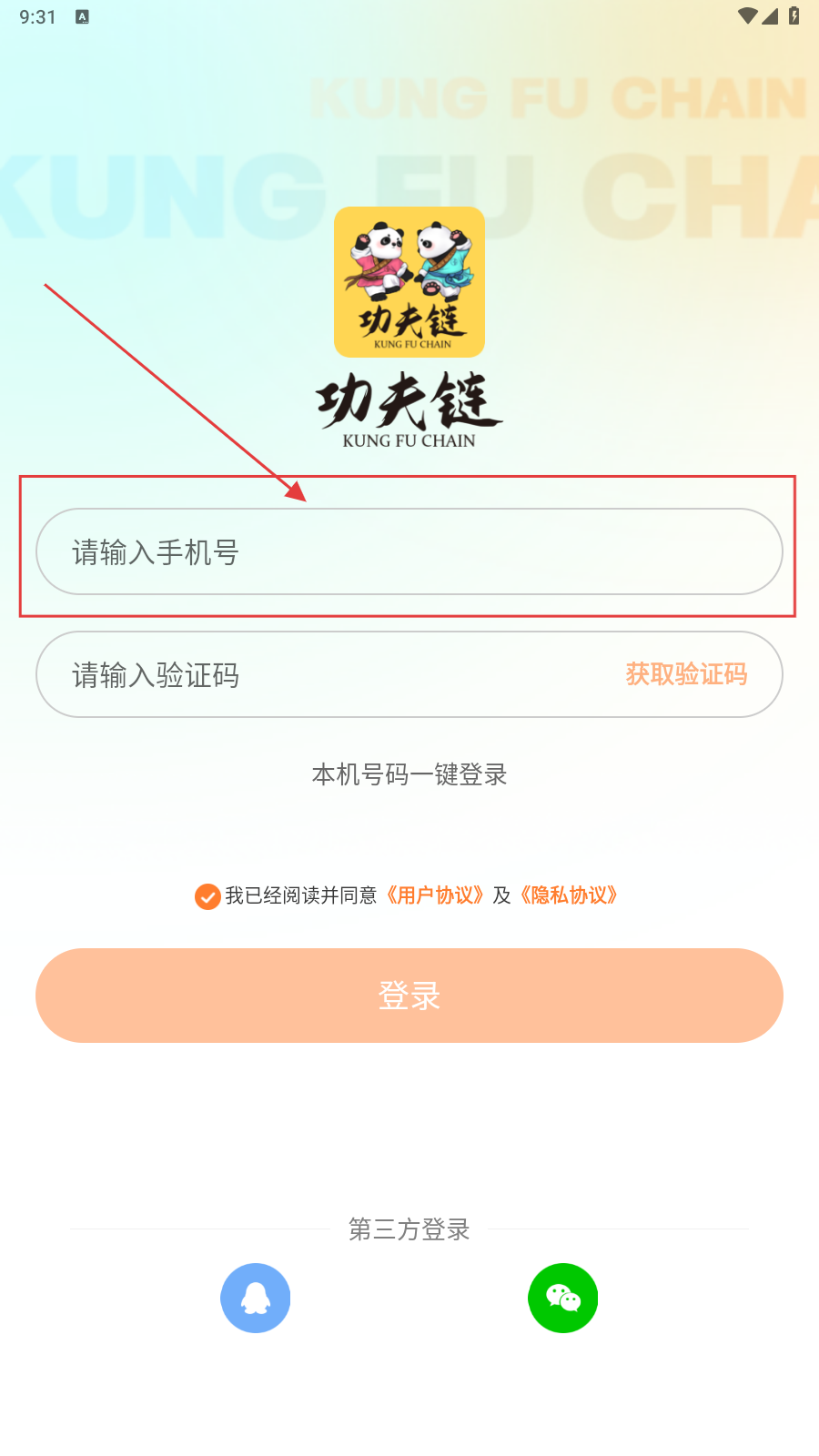Open the 隐私协议 privacy agreement
The width and height of the screenshot is (819, 1456).
(x=569, y=895)
